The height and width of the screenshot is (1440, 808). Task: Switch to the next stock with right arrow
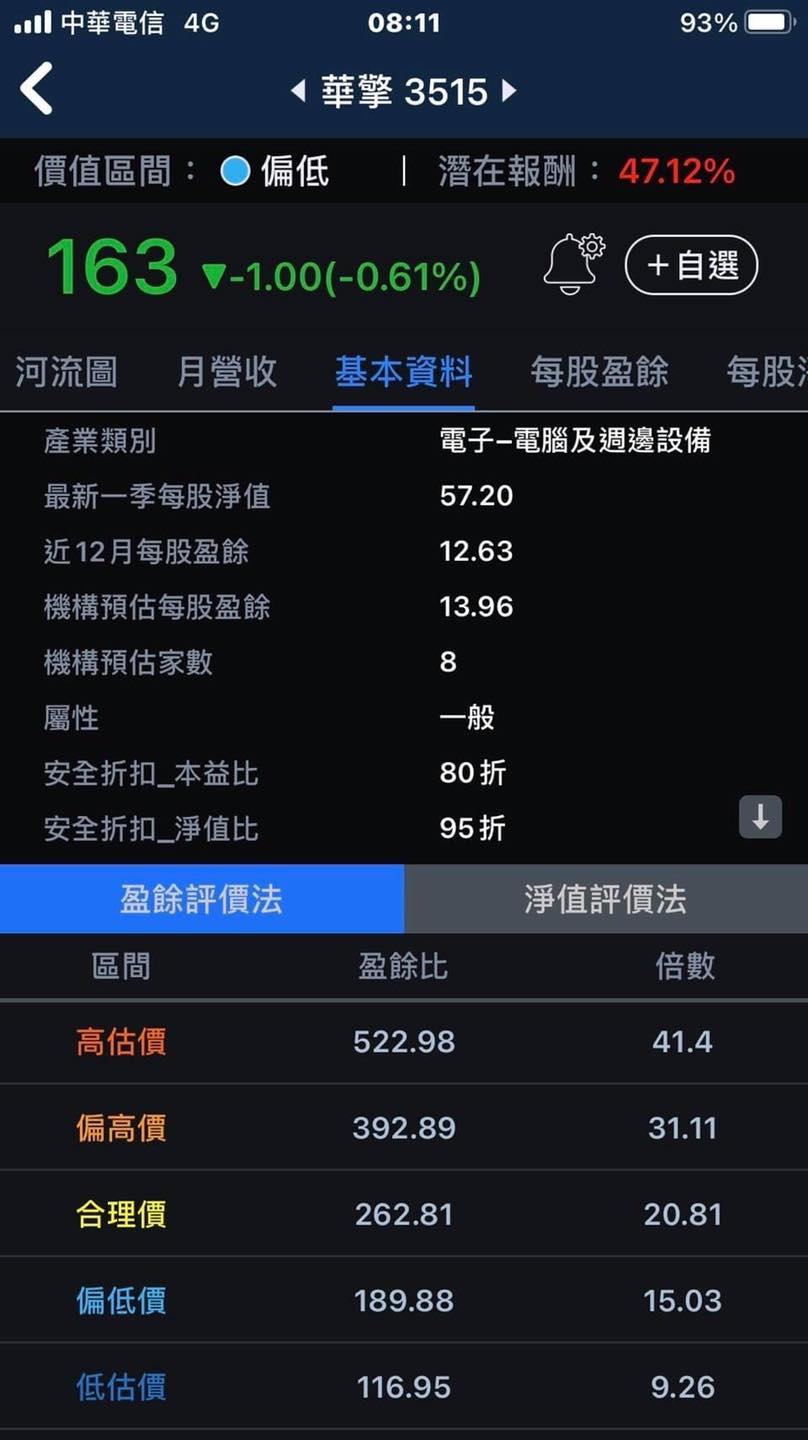point(510,92)
